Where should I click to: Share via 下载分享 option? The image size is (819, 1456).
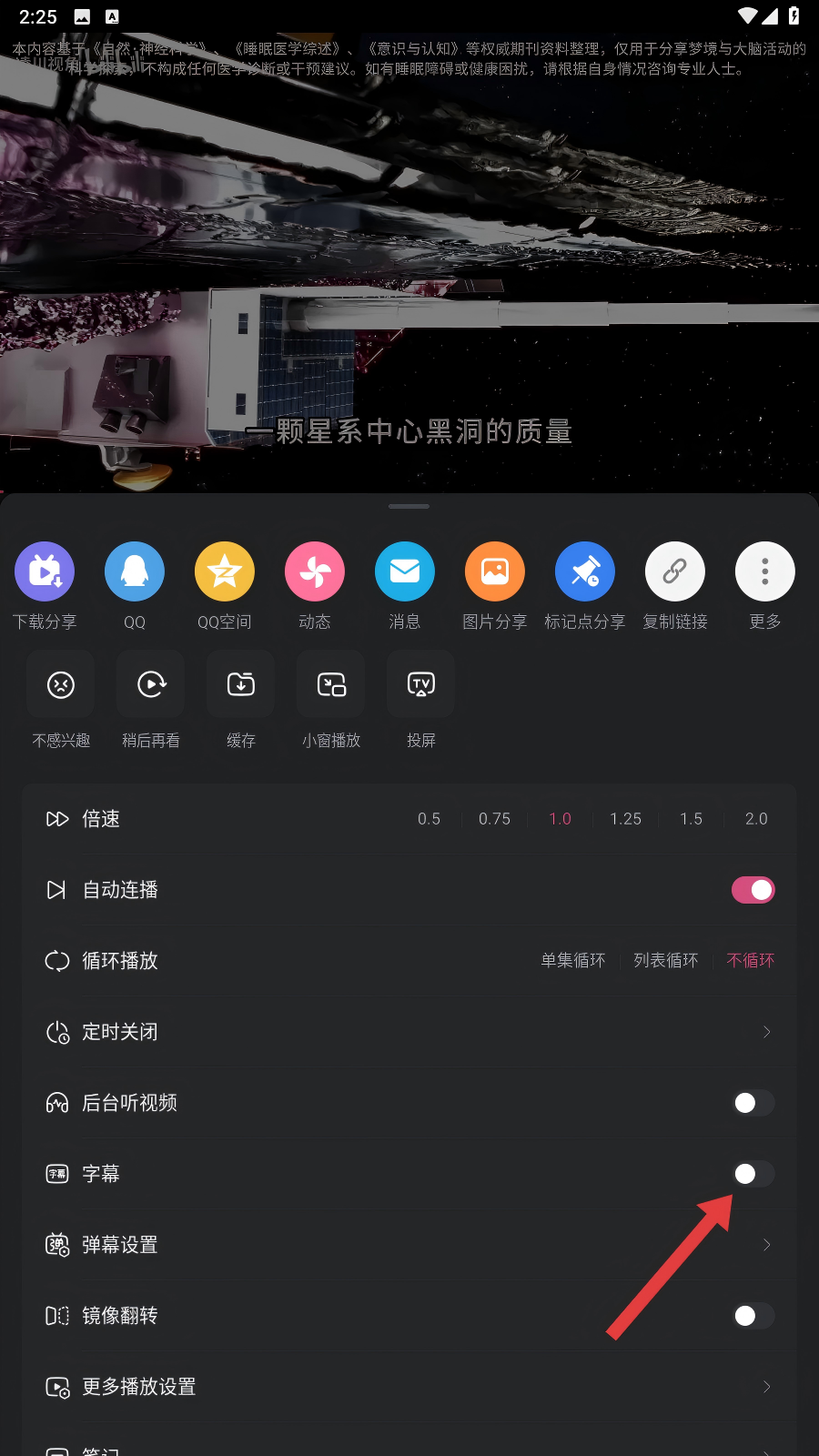point(44,572)
